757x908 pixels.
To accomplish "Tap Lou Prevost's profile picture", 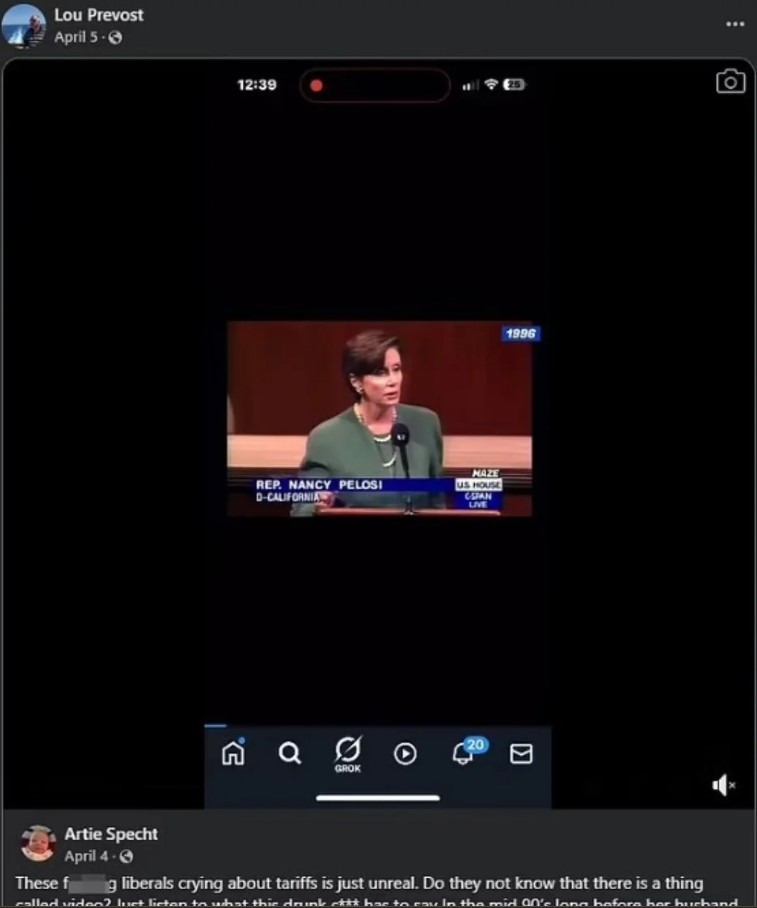I will click(x=24, y=25).
